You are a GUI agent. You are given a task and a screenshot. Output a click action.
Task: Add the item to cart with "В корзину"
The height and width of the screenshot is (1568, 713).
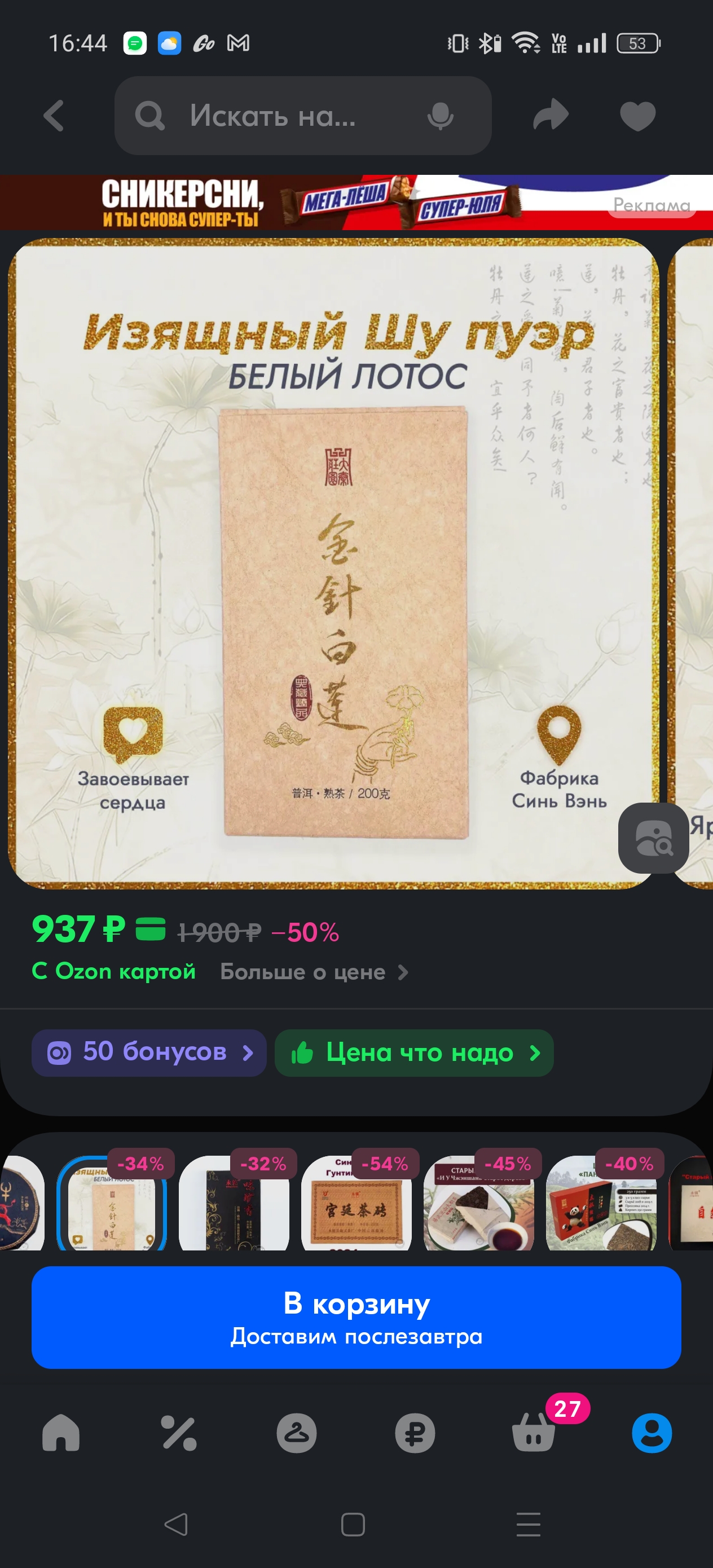(x=356, y=1317)
